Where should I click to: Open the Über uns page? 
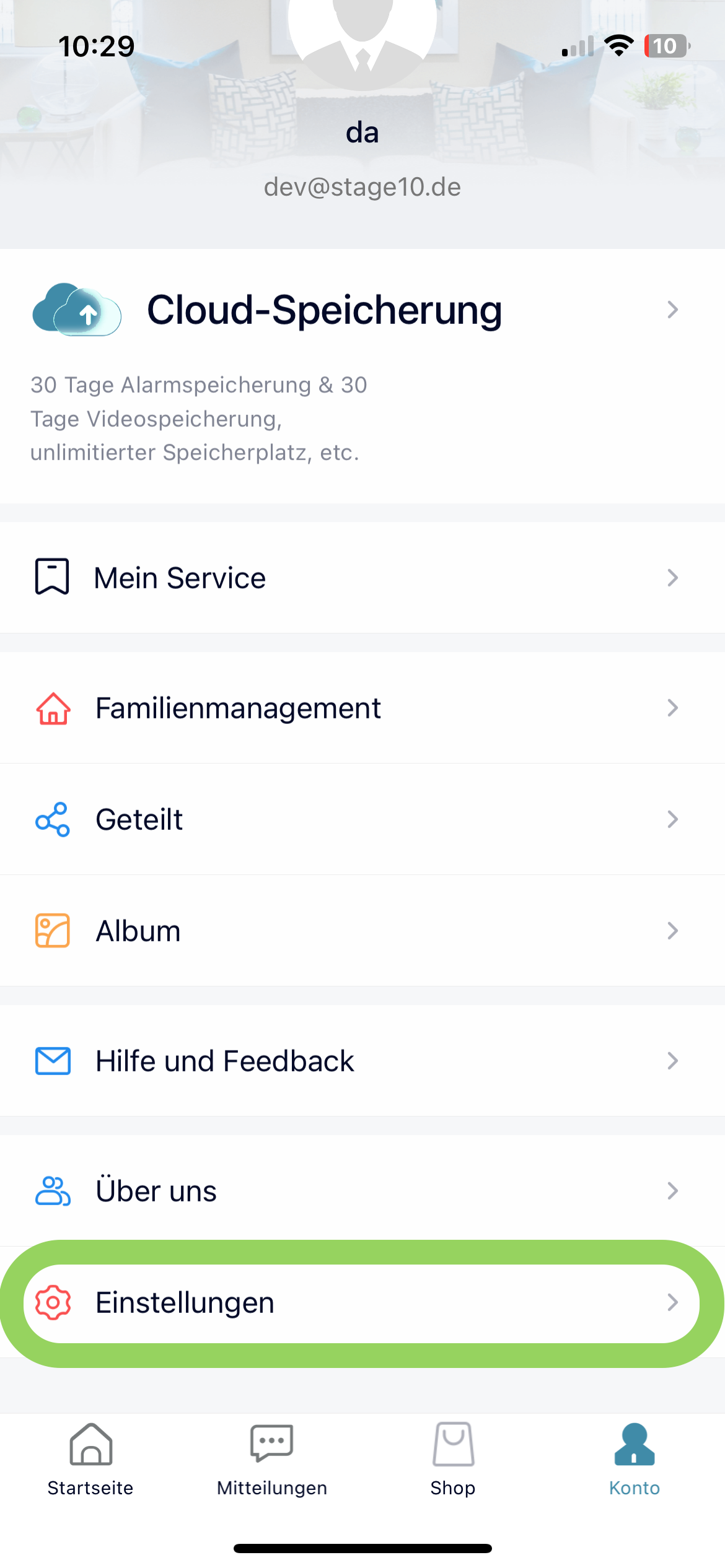pyautogui.click(x=362, y=1191)
